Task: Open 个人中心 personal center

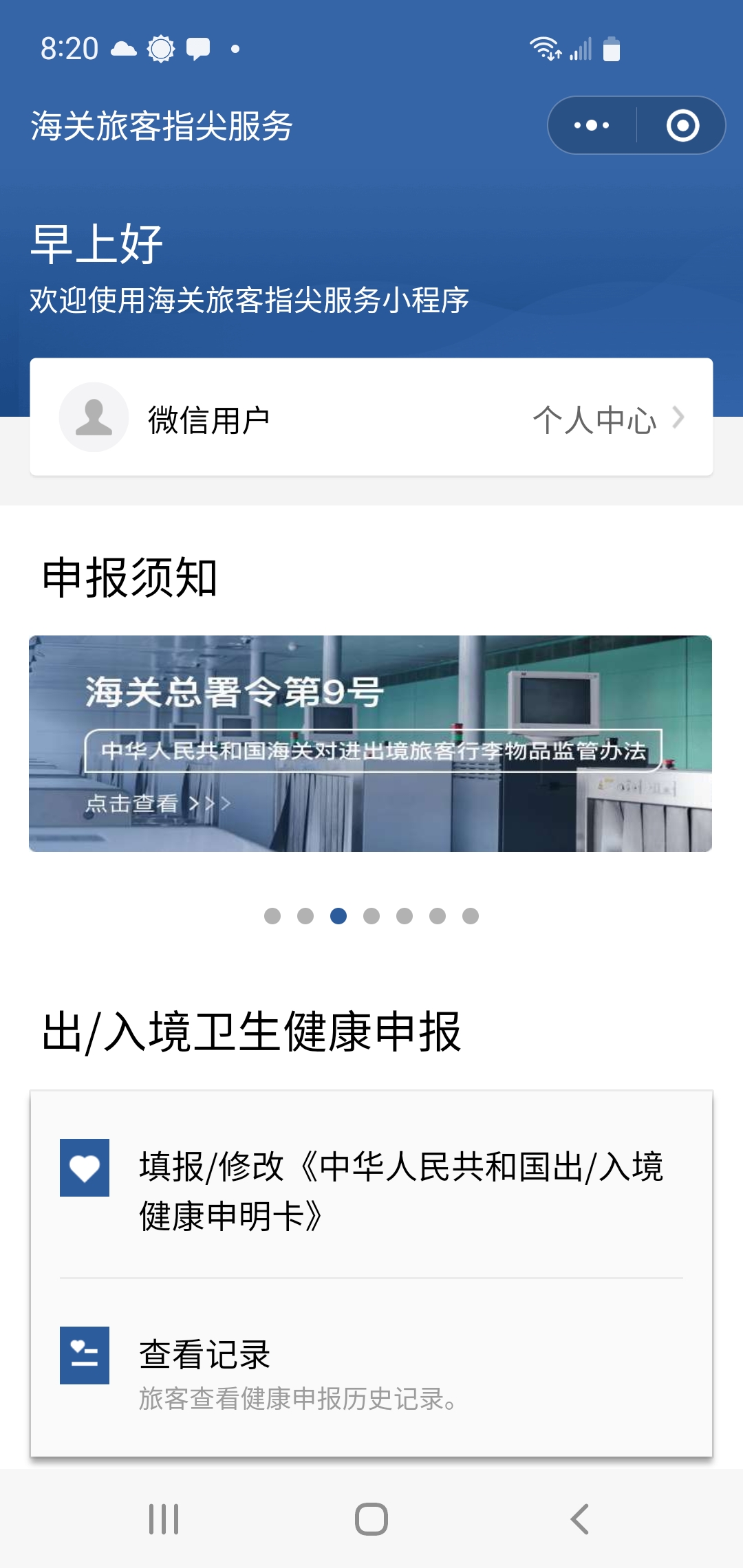Action: (608, 419)
